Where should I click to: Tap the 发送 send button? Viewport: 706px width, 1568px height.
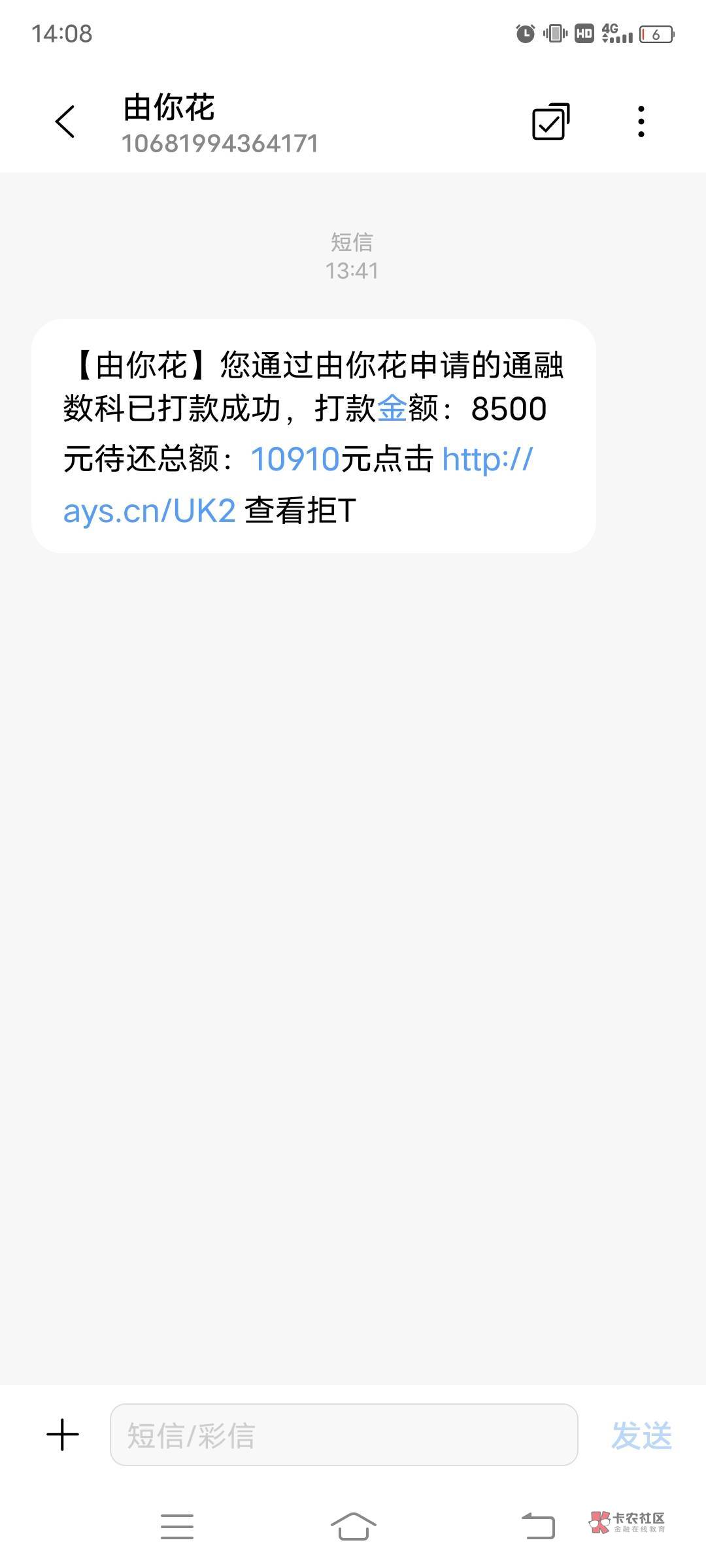641,1435
